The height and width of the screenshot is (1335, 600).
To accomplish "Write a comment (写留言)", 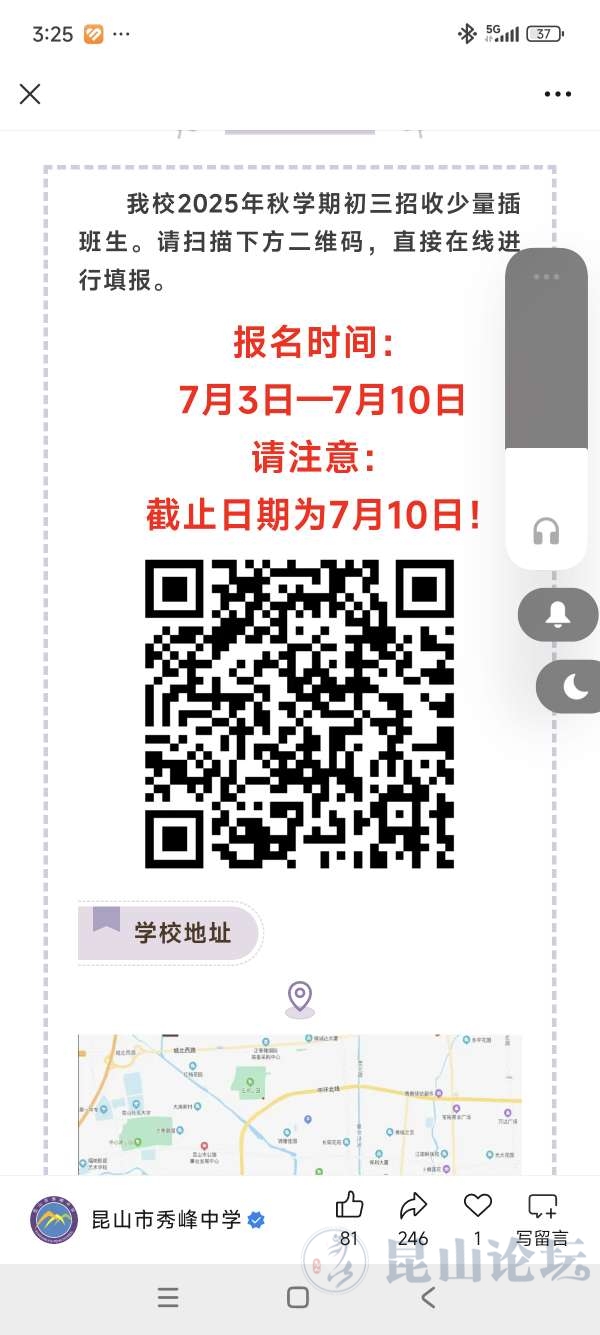I will 542,1207.
